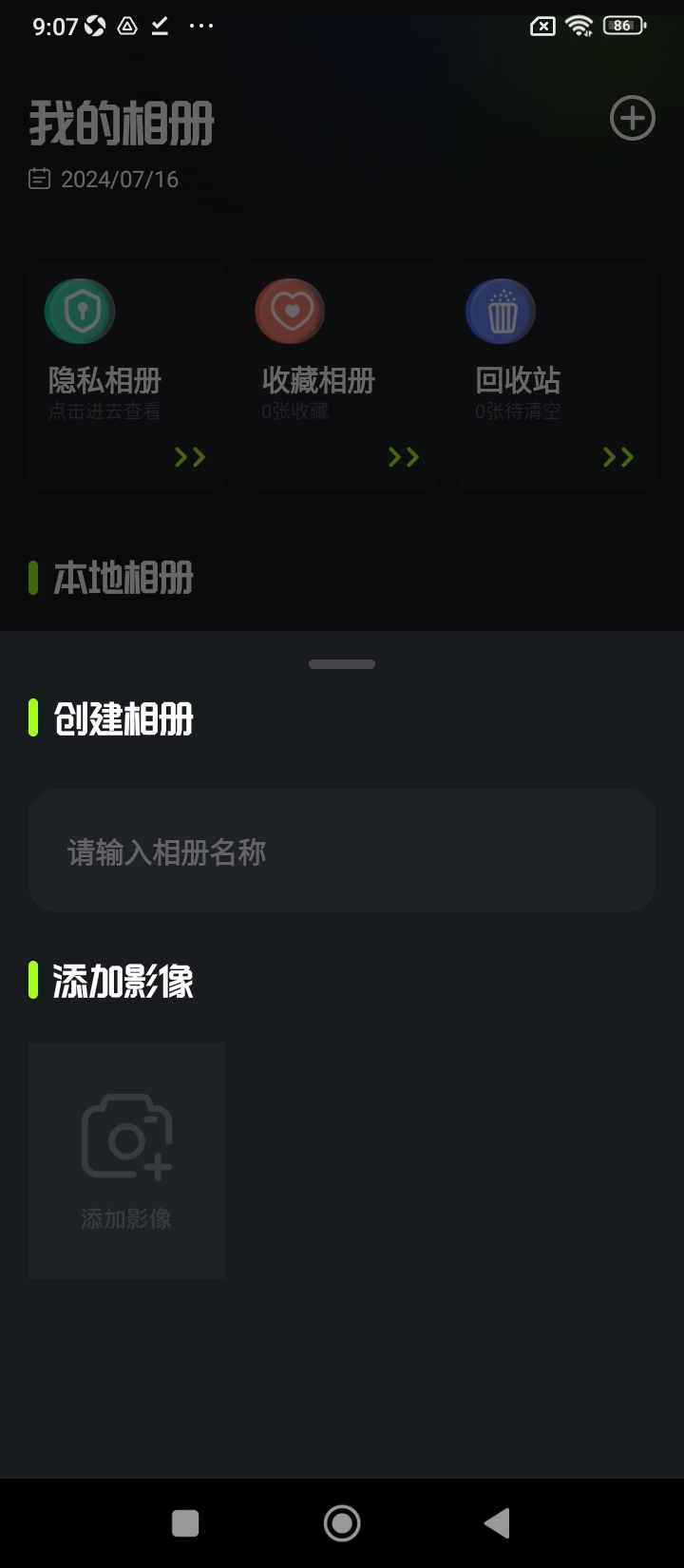Tap the plus icon to create album
Viewport: 684px width, 1568px height.
[632, 119]
